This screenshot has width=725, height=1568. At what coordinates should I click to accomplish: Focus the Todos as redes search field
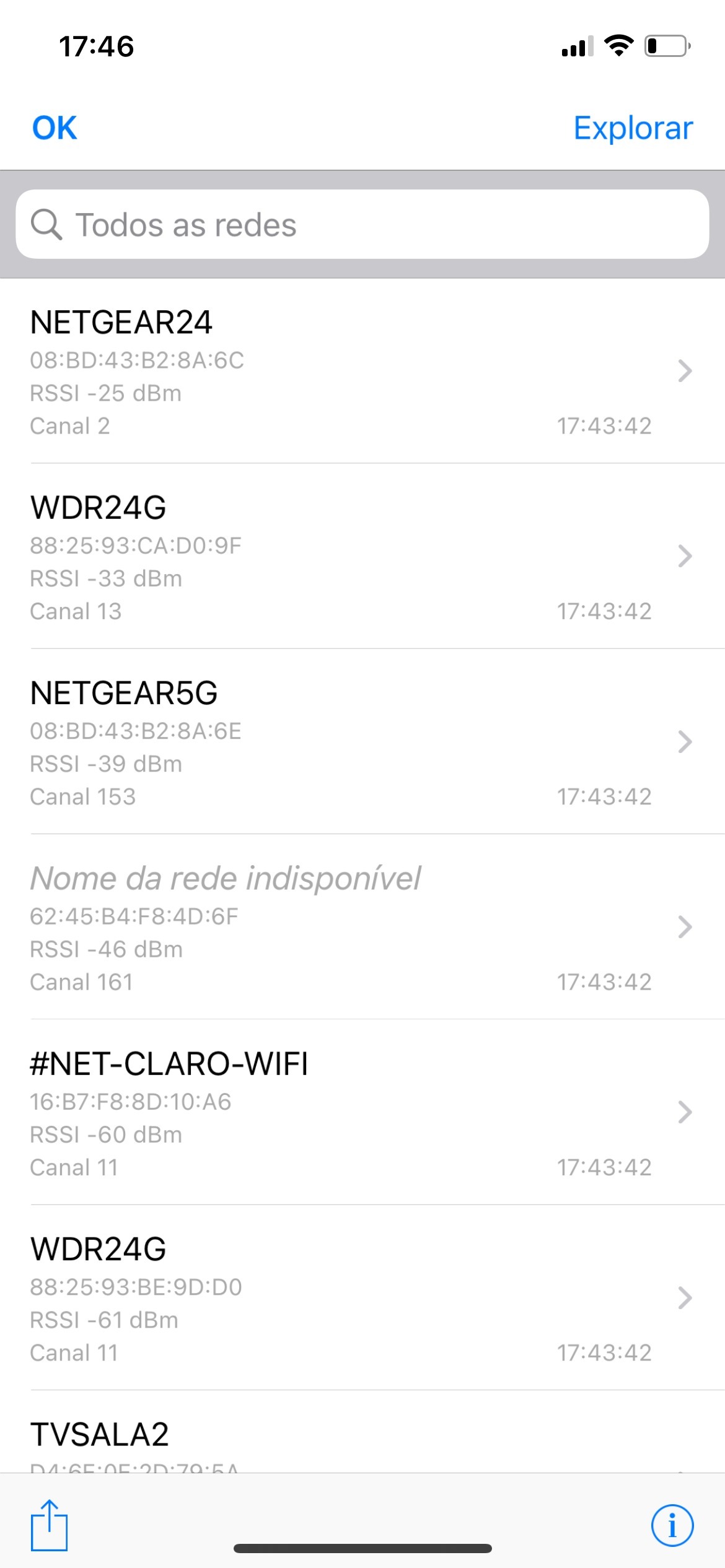click(362, 224)
